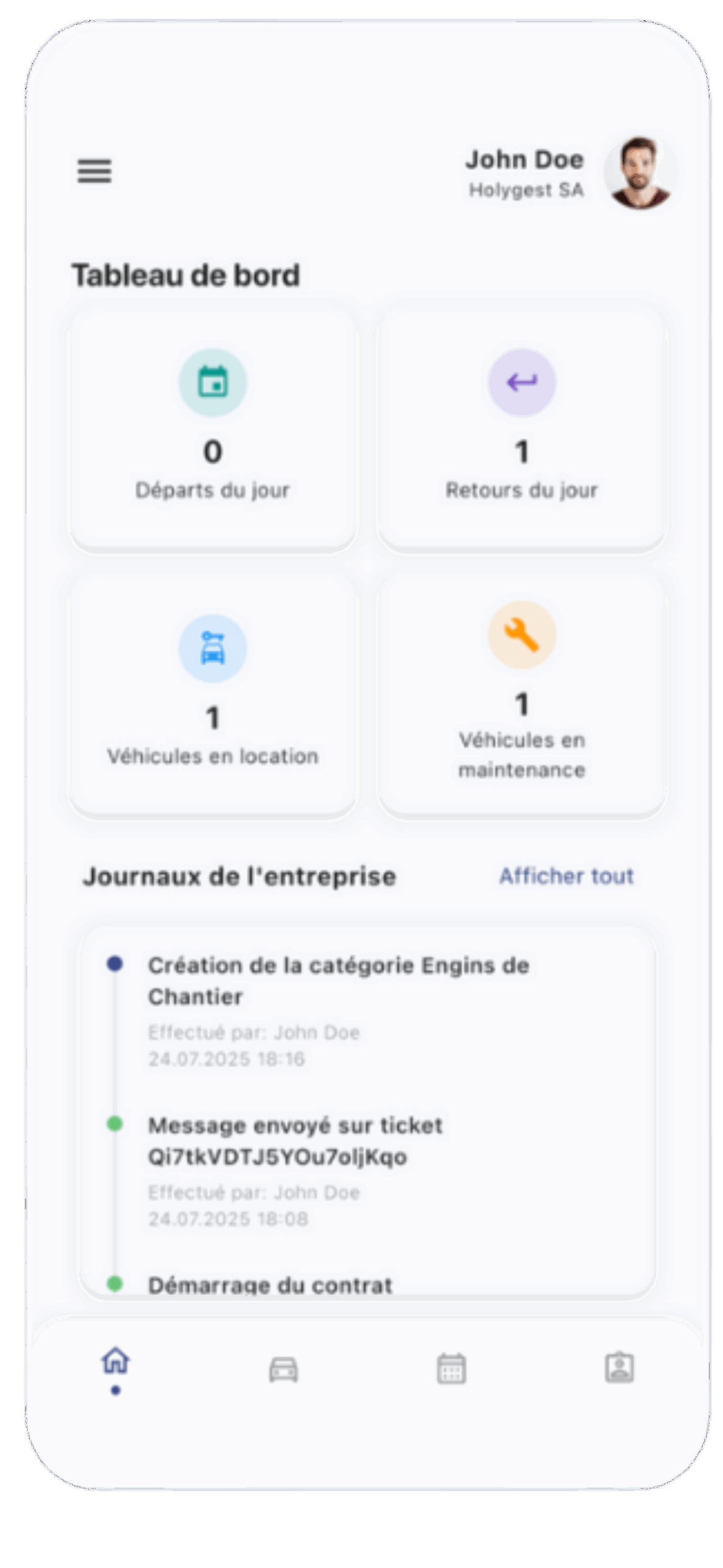723x1568 pixels.
Task: Open the Retours du jour card
Action: 522,429
